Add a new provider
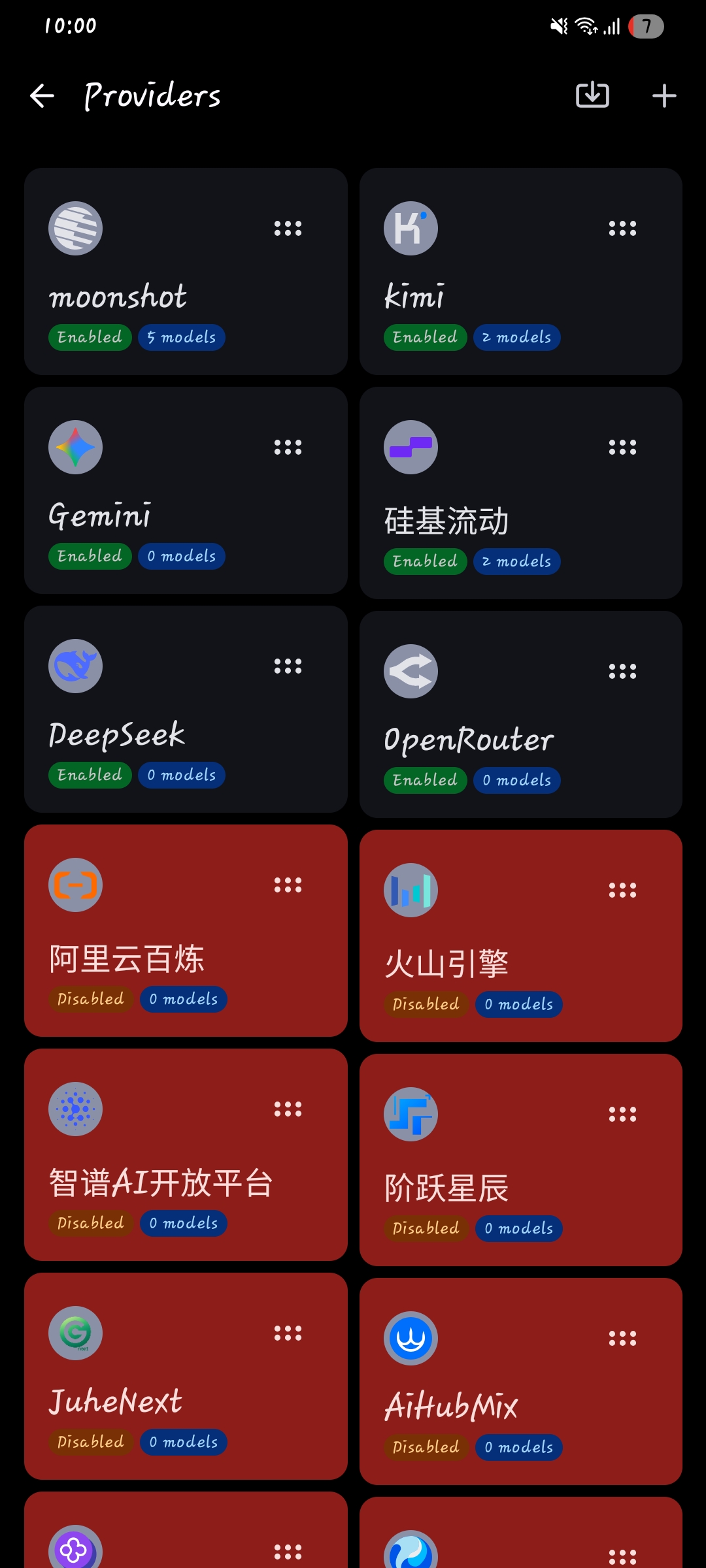 coord(664,96)
